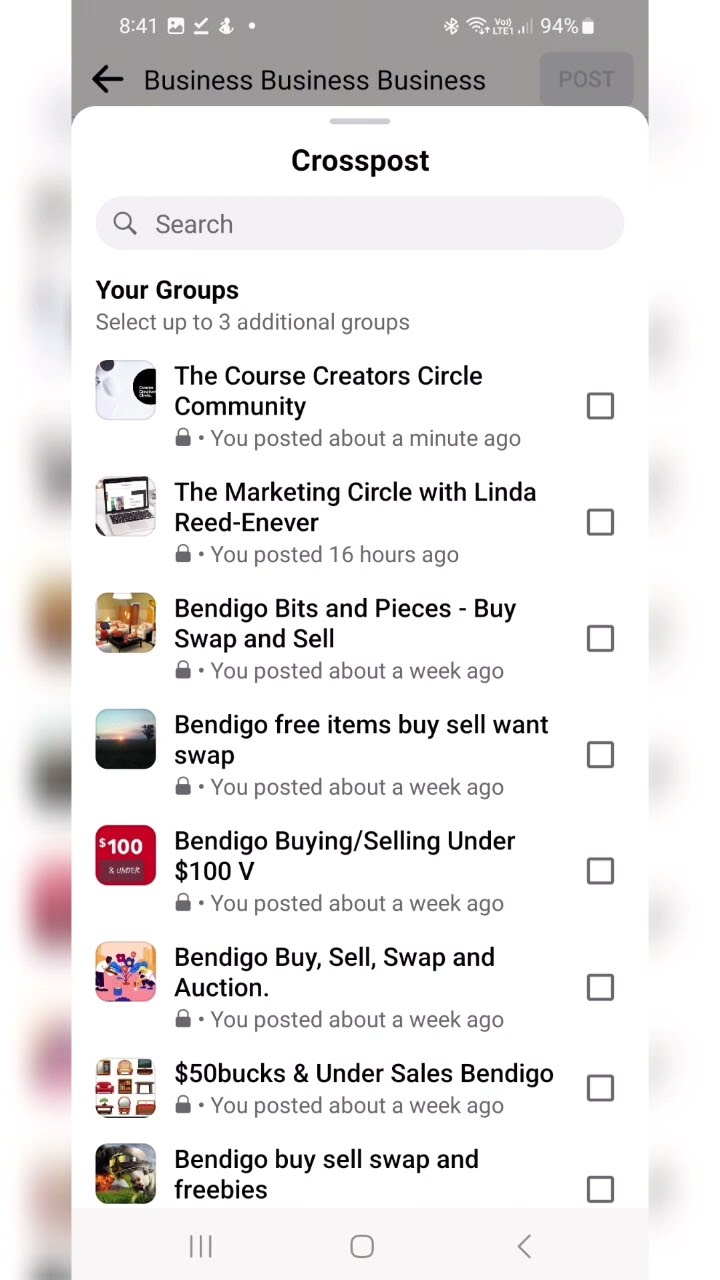
Task: Check Bendigo Buying/Selling Under $100 V
Action: tap(600, 871)
